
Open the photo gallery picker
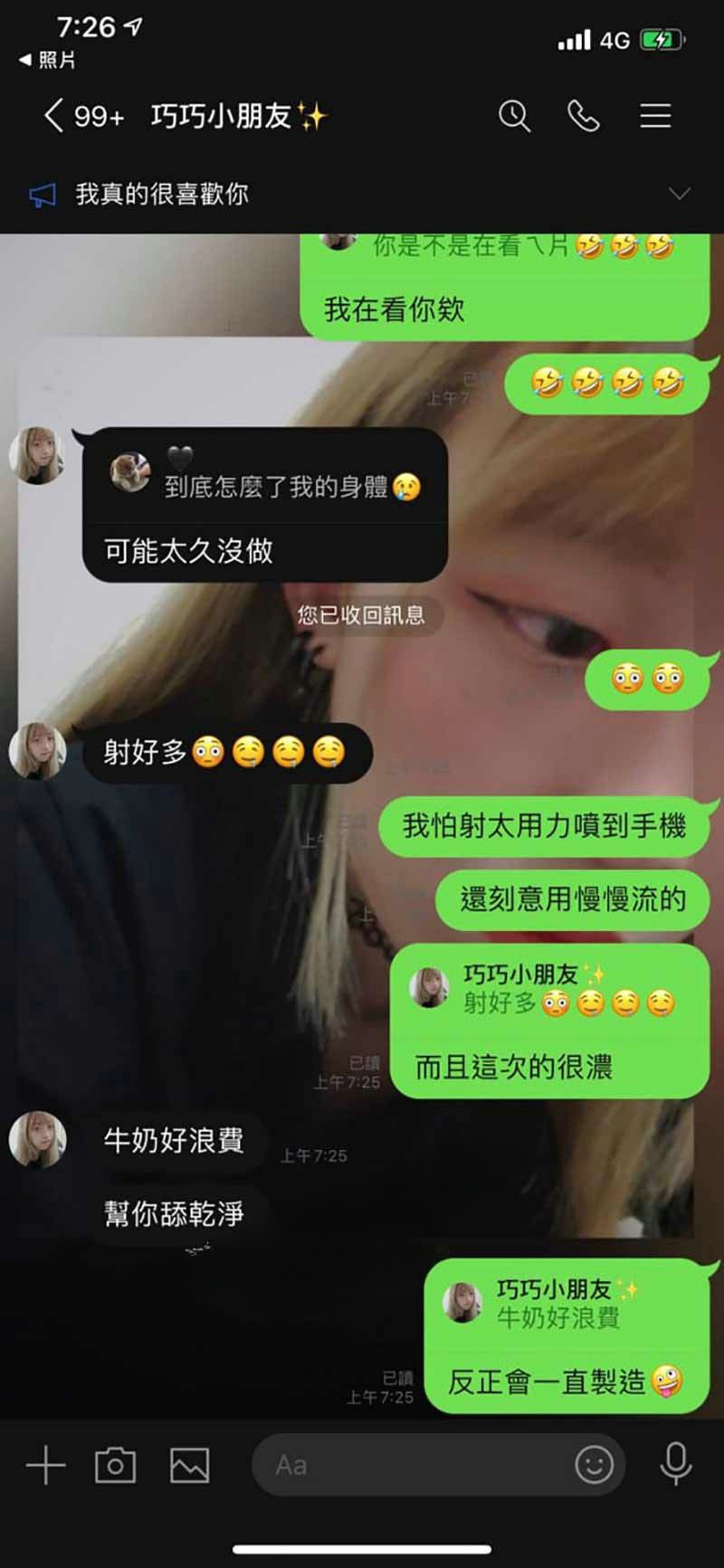pos(189,1465)
